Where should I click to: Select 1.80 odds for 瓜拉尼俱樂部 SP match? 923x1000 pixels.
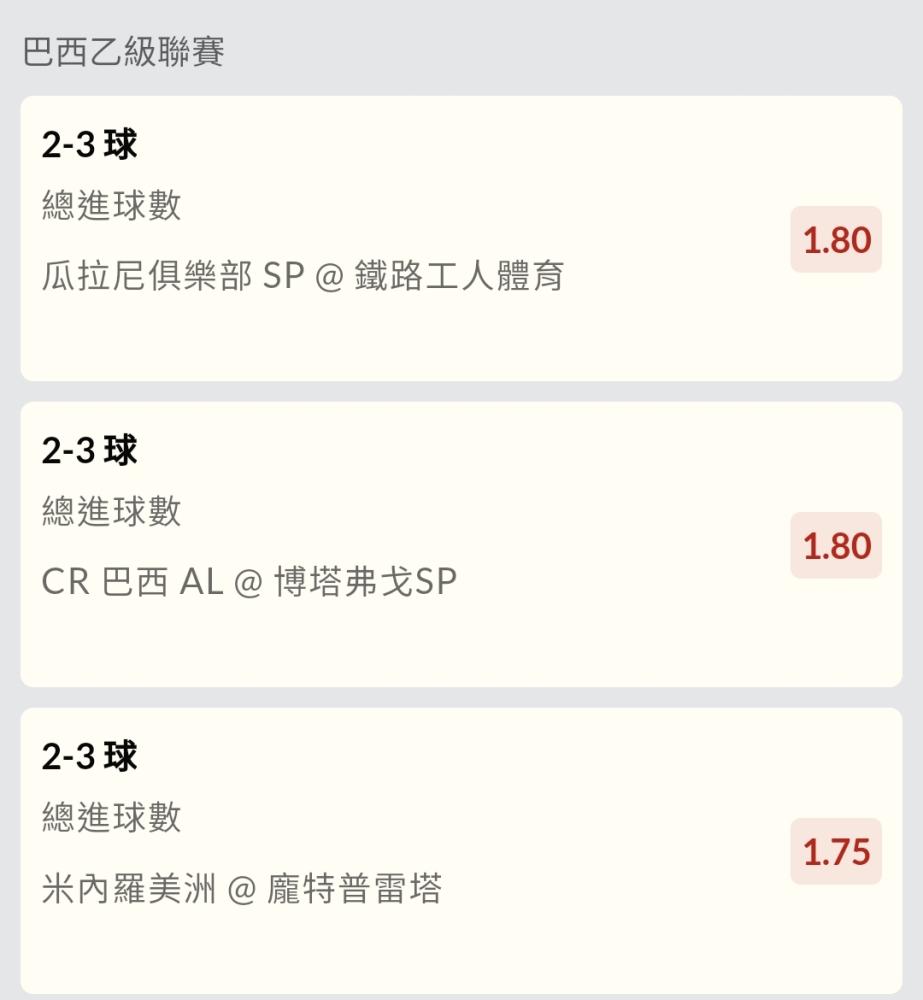(836, 240)
